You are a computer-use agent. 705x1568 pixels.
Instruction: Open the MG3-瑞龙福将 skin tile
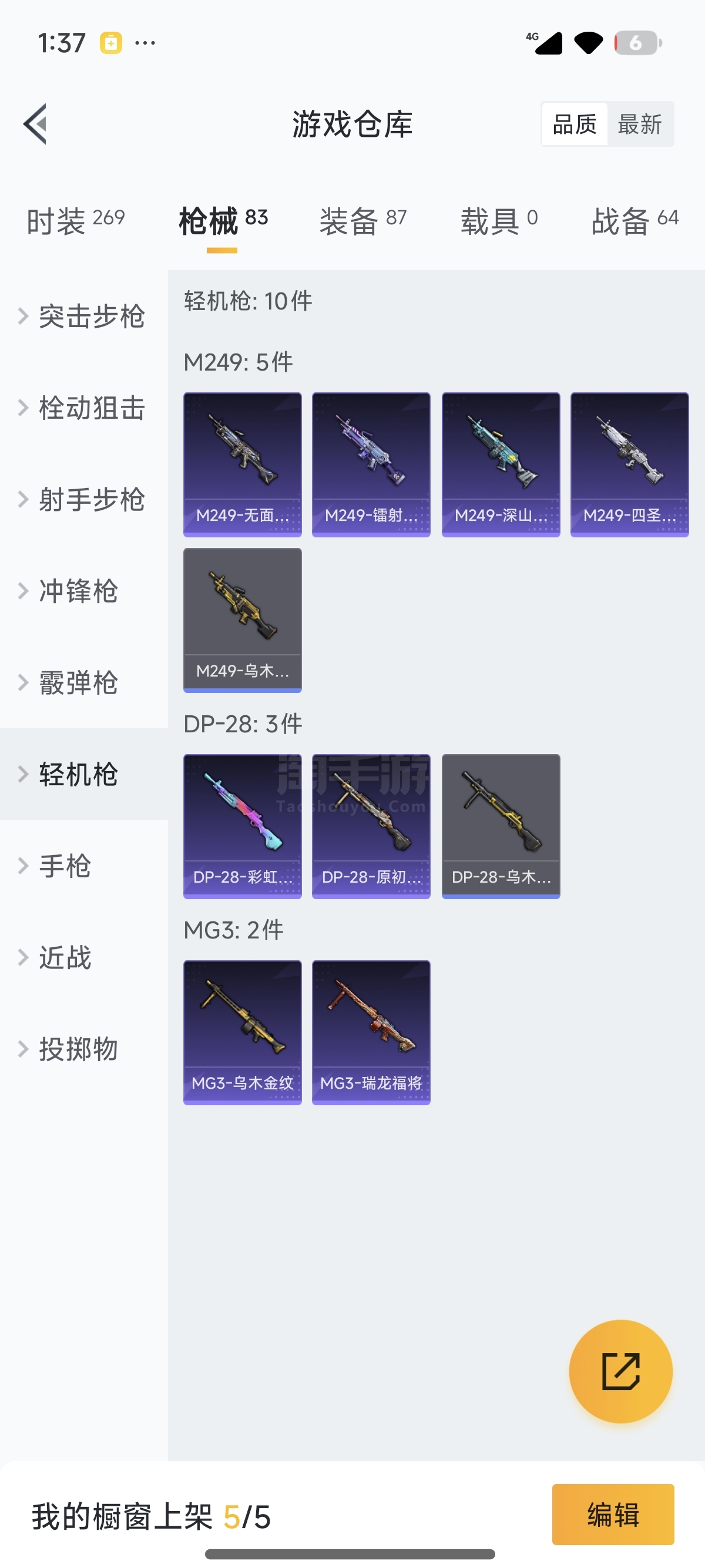tap(371, 1032)
